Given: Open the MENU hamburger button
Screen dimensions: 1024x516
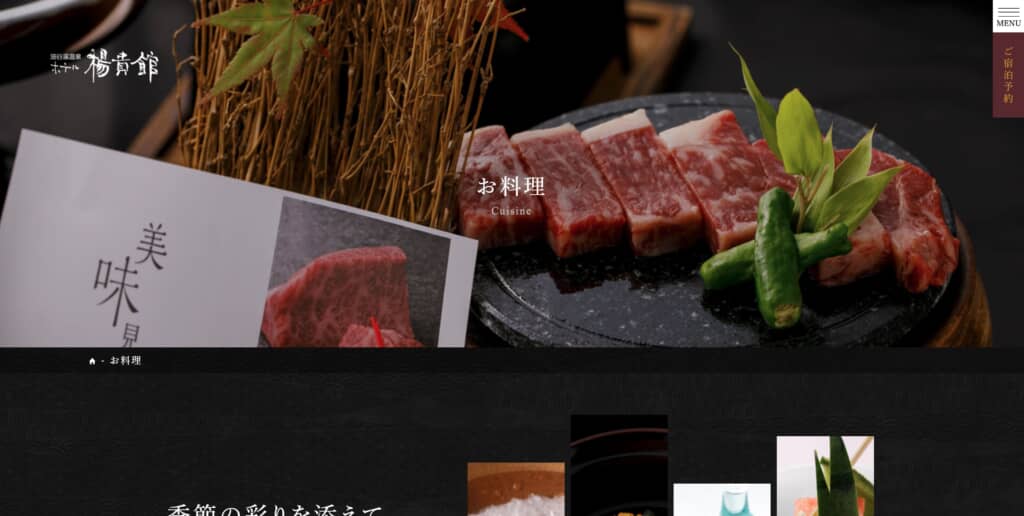Looking at the screenshot, I should click(1008, 16).
